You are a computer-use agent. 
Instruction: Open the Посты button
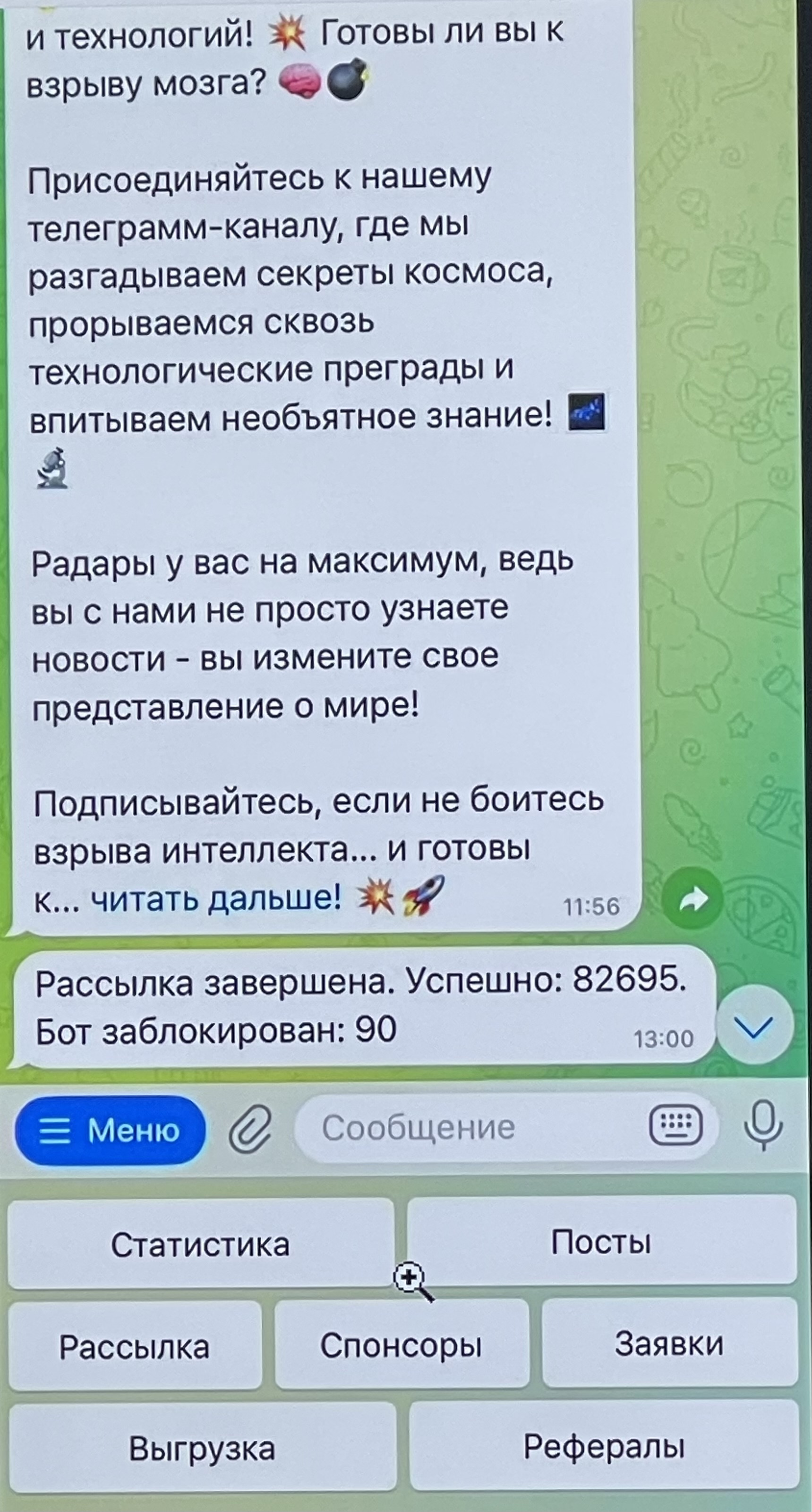[602, 1241]
